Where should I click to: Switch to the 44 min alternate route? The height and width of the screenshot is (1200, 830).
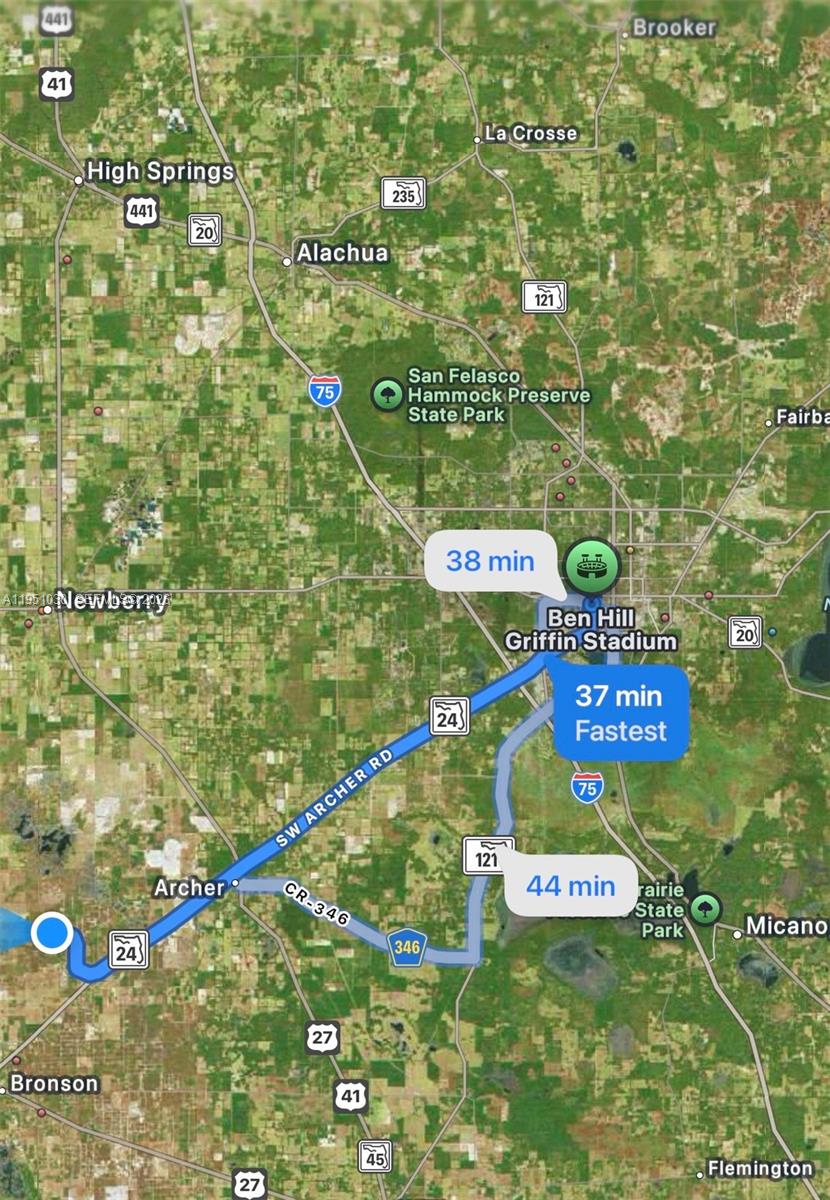pos(570,885)
